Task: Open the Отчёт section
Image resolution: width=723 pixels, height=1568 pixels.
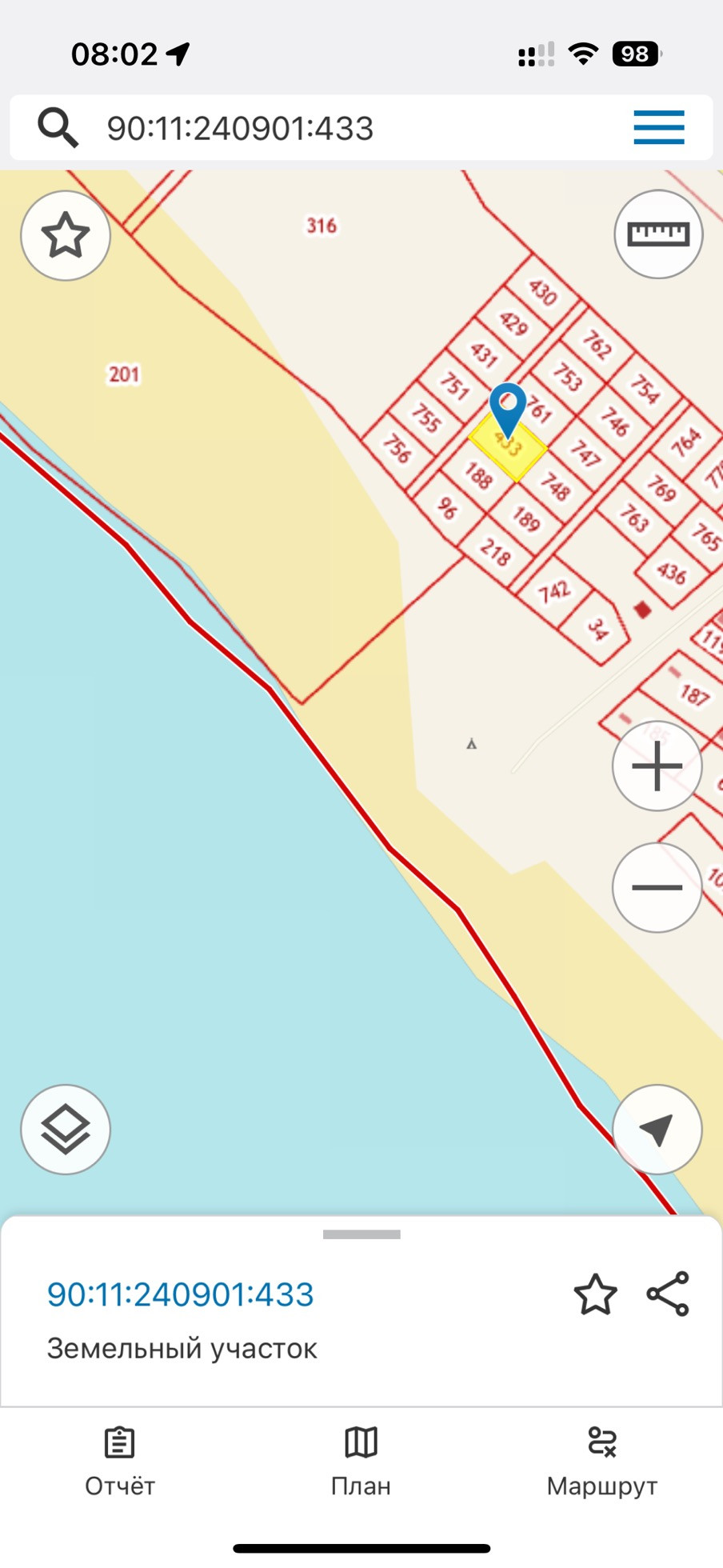Action: point(120,1462)
